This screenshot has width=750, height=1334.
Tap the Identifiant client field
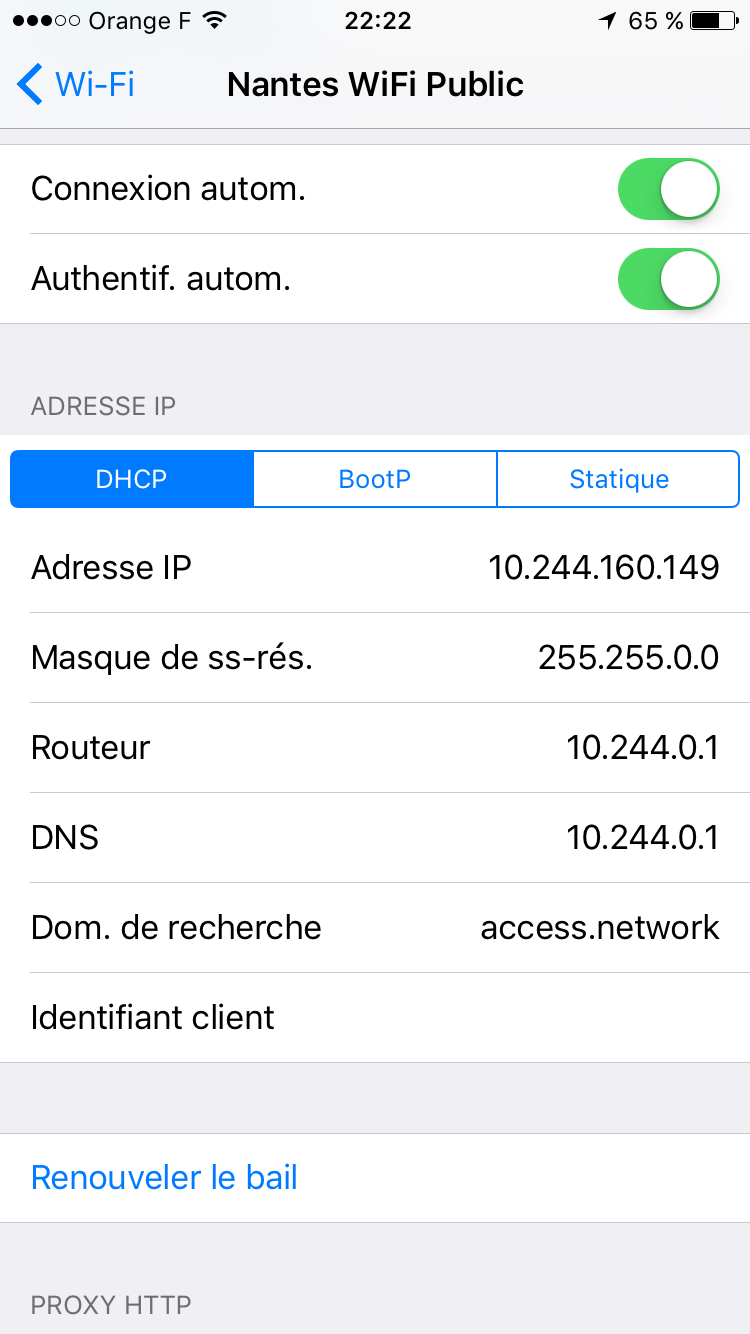coord(375,1018)
